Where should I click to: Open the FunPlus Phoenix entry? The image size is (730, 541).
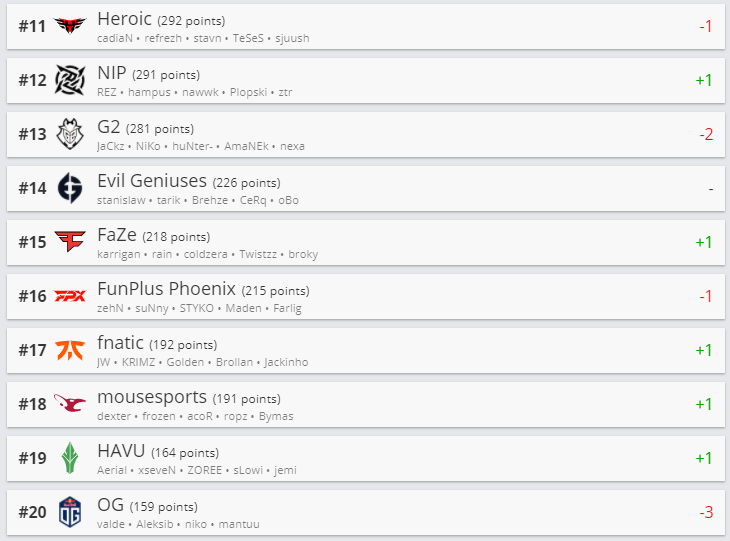(x=364, y=297)
